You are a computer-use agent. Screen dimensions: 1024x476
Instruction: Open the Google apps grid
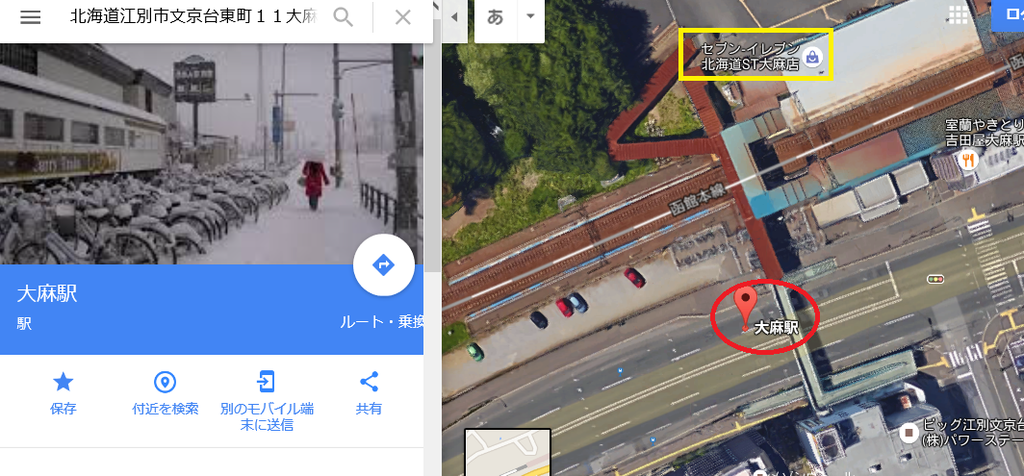click(957, 14)
